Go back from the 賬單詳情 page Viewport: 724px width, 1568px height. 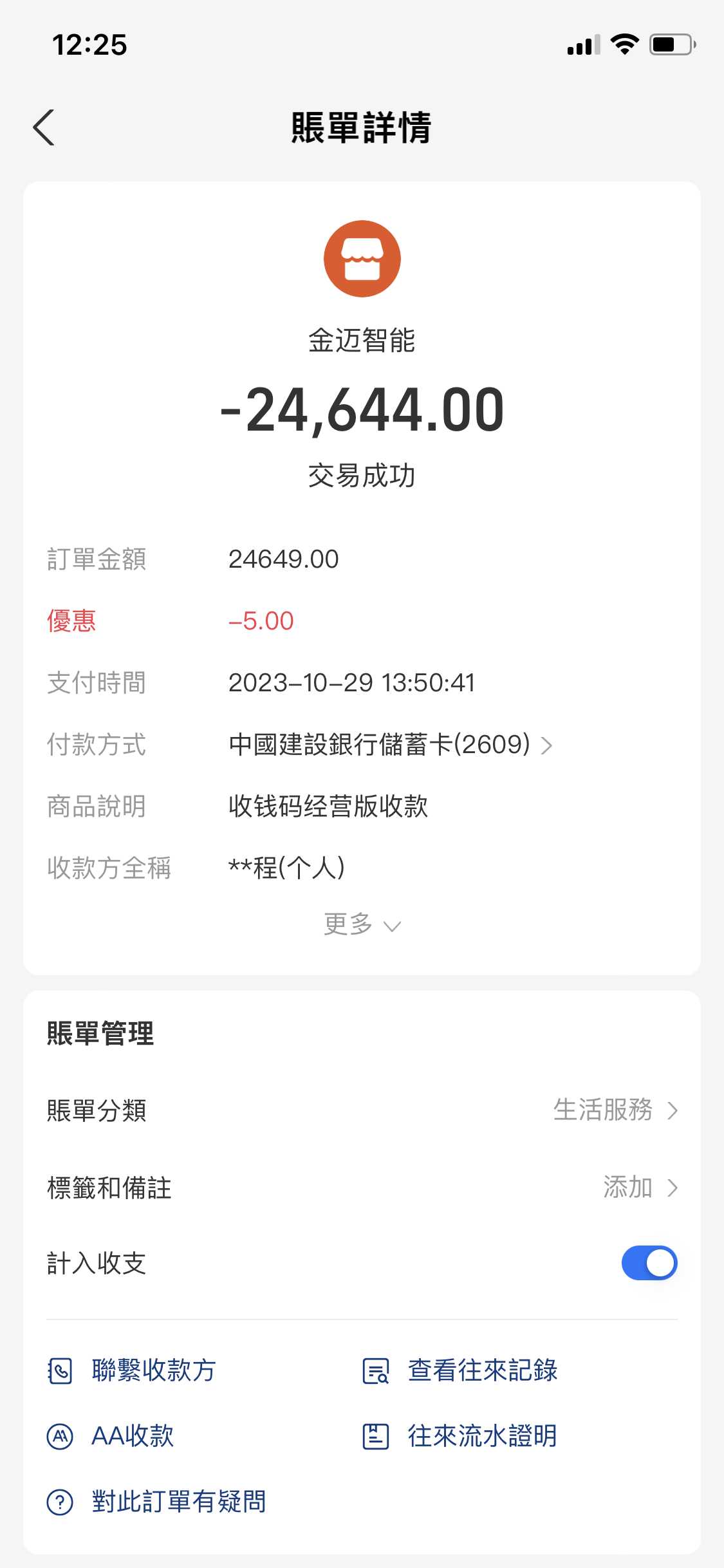(x=44, y=127)
